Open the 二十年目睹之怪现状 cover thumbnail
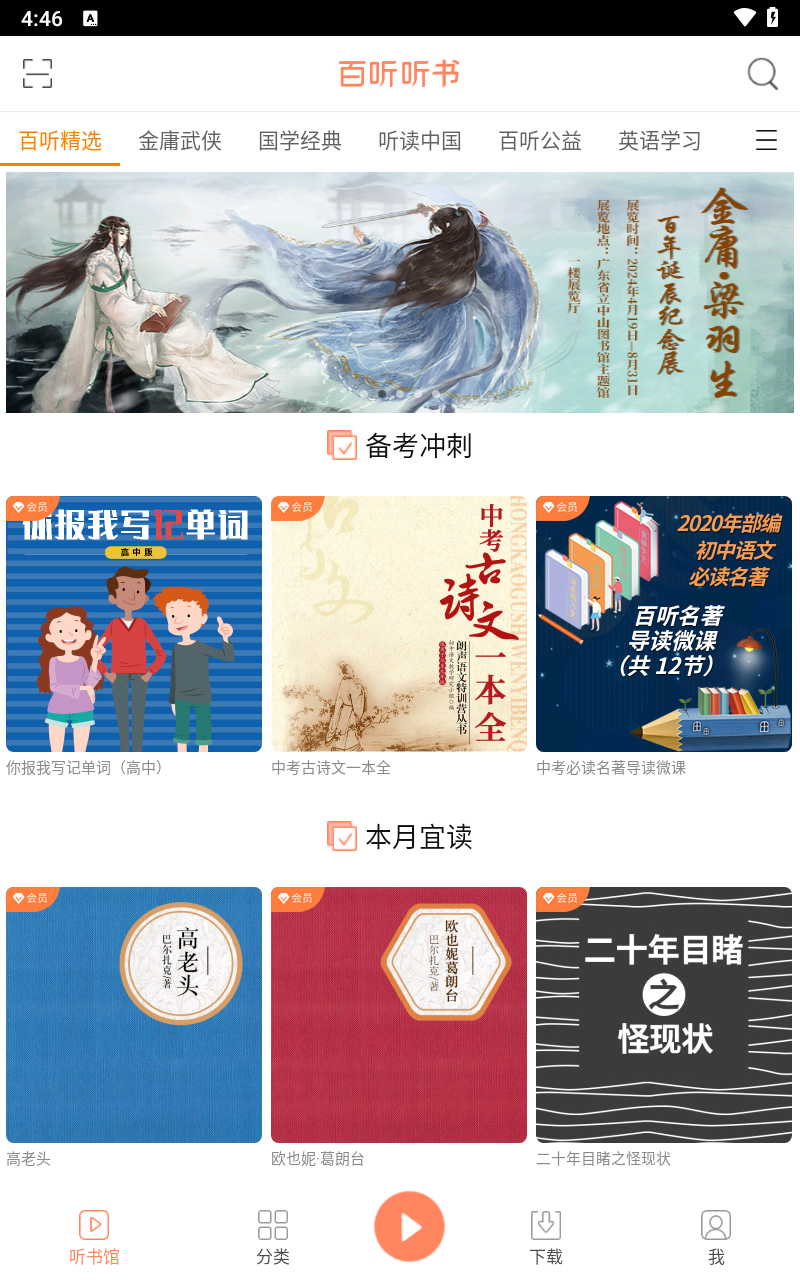 (x=664, y=1013)
